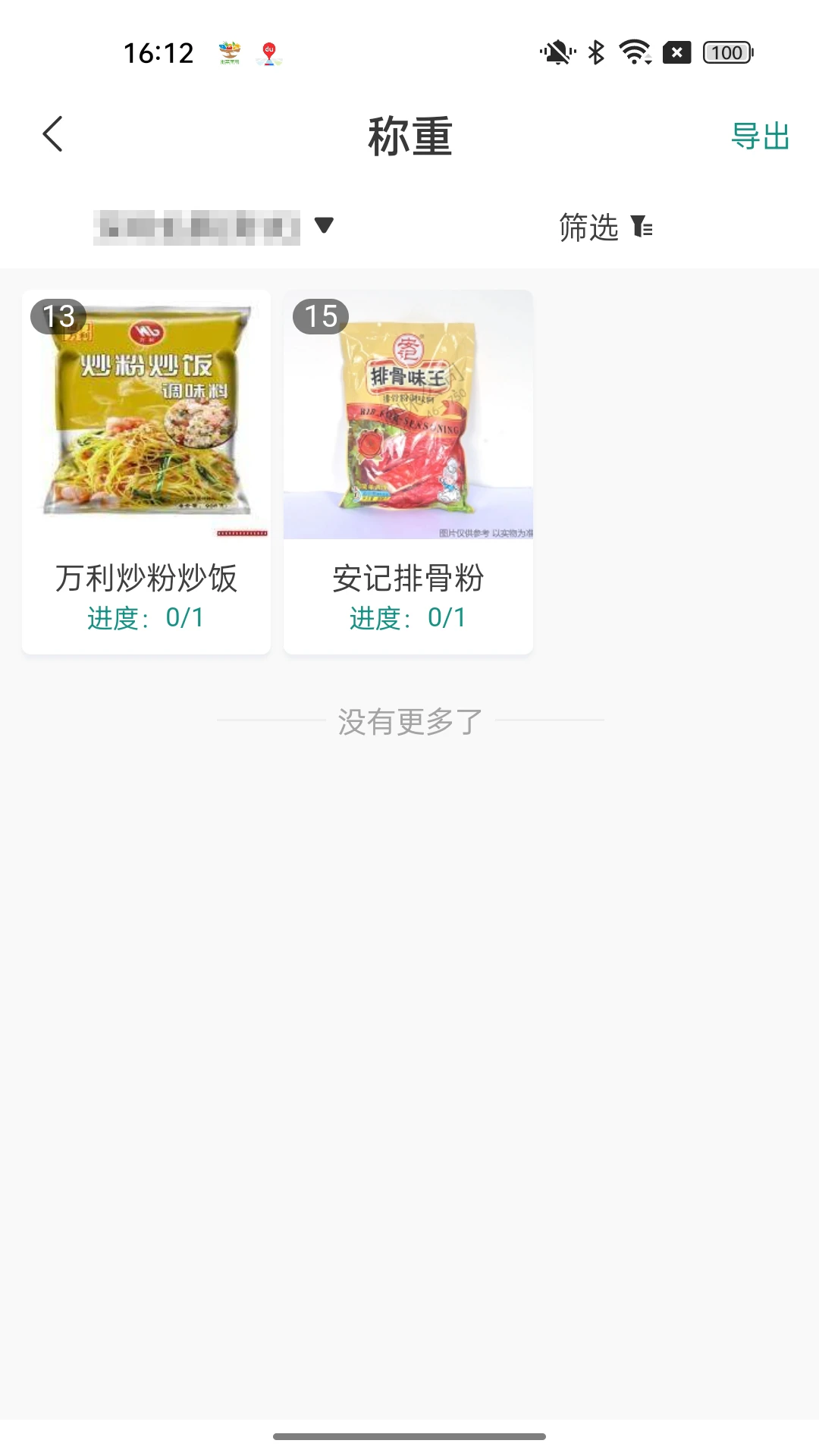The image size is (819, 1456).
Task: Open the 万利炒粉炒饭 product card
Action: (x=146, y=472)
